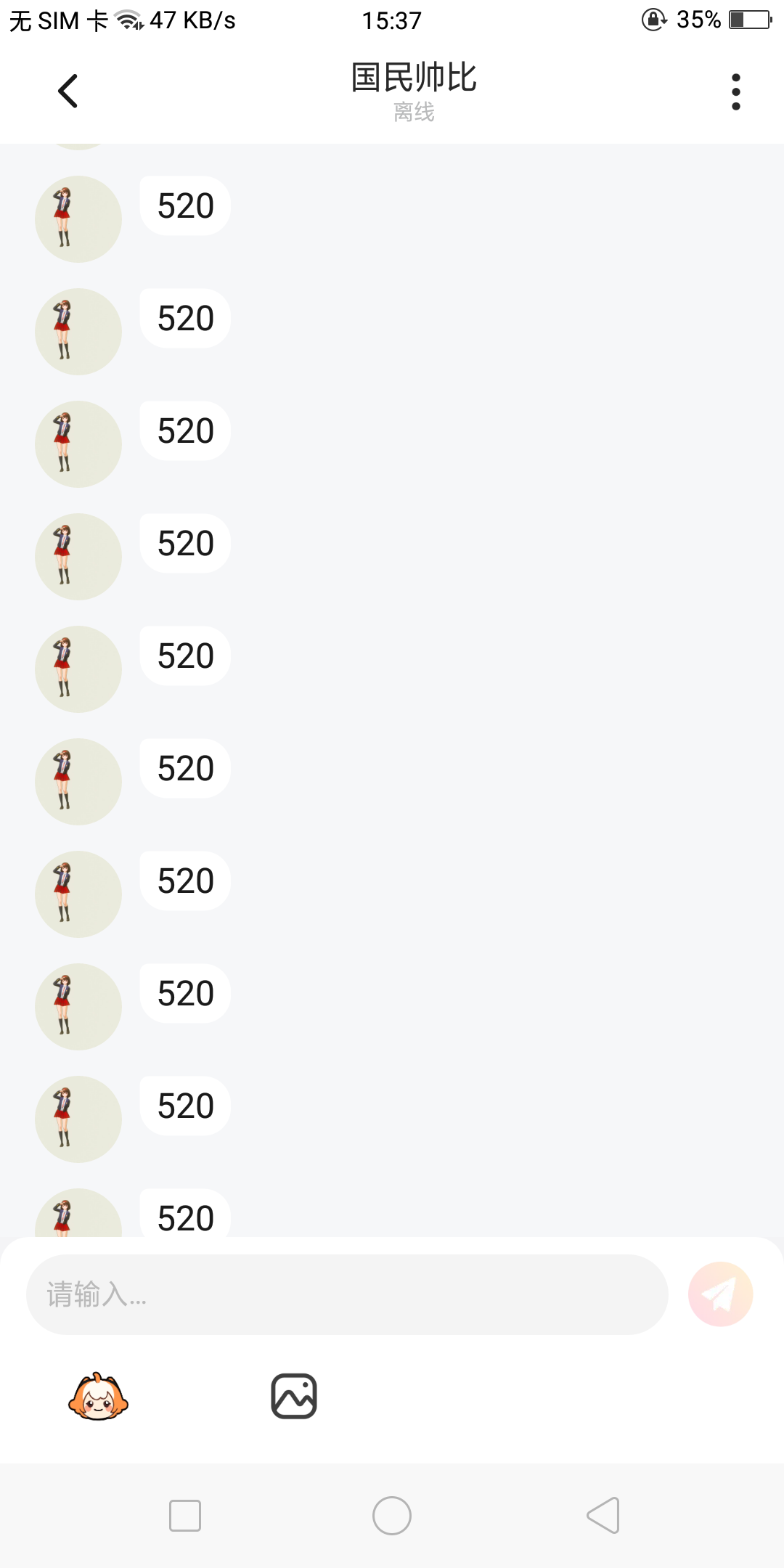The image size is (784, 1568).
Task: Focus the 请输入 message input field
Action: click(347, 1294)
